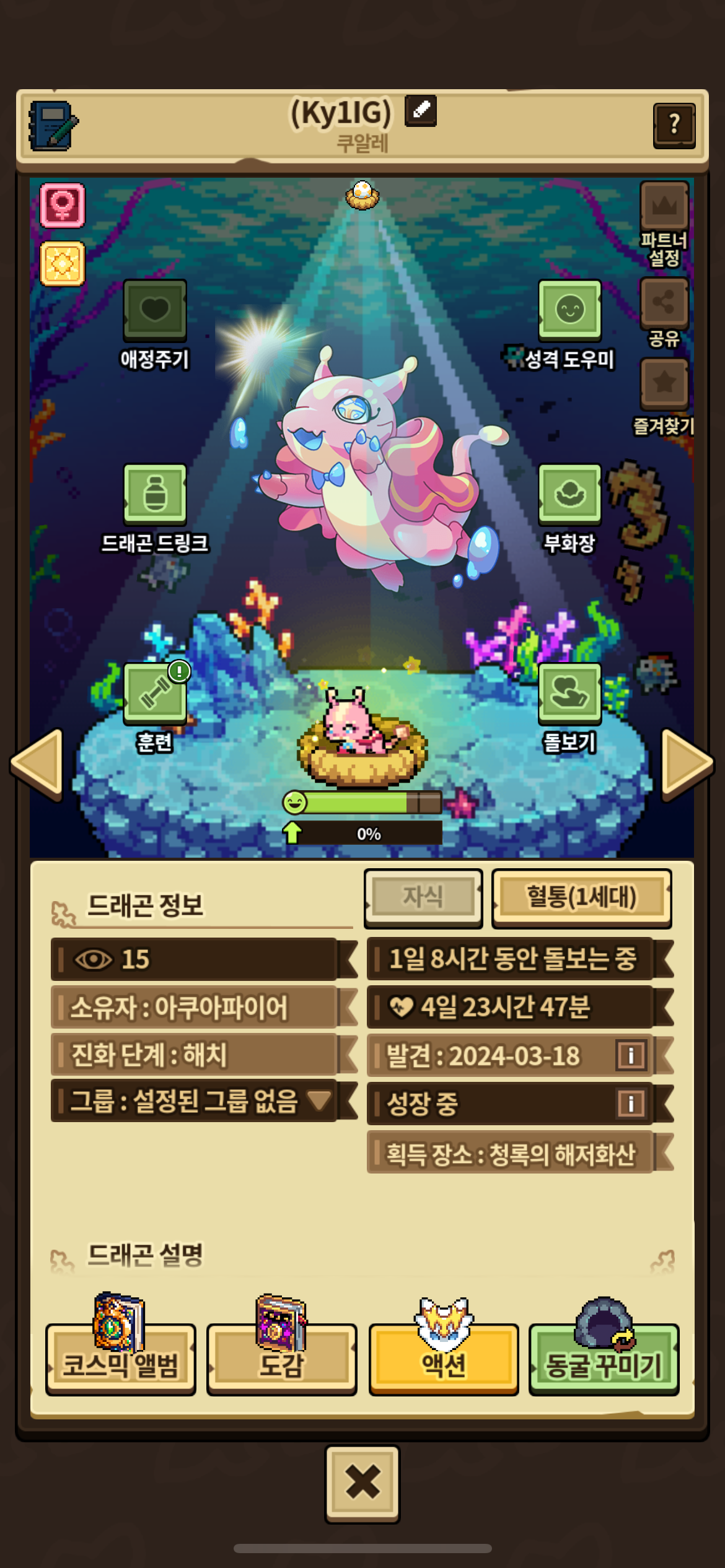View 혈통(1세대) lineage
Image resolution: width=725 pixels, height=1568 pixels.
581,897
